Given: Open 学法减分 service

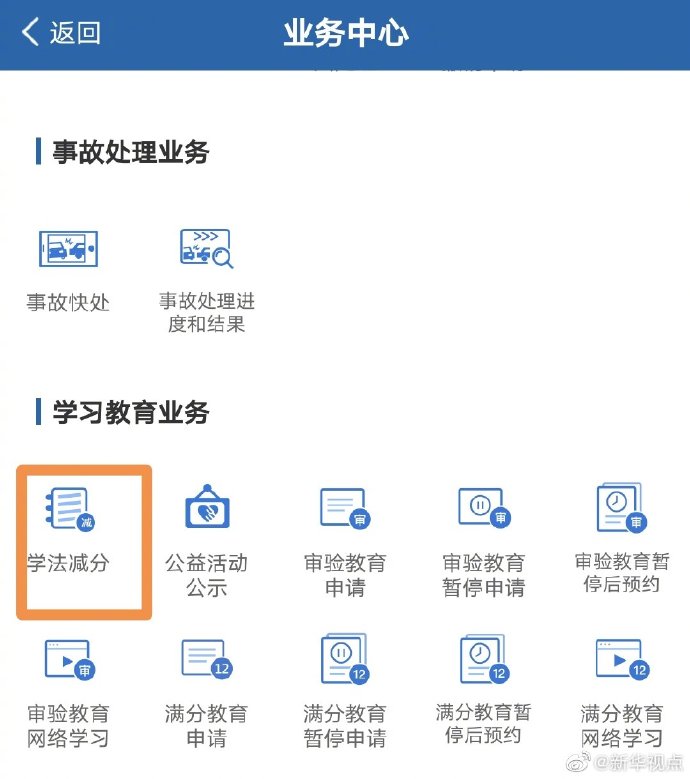Looking at the screenshot, I should tap(68, 535).
